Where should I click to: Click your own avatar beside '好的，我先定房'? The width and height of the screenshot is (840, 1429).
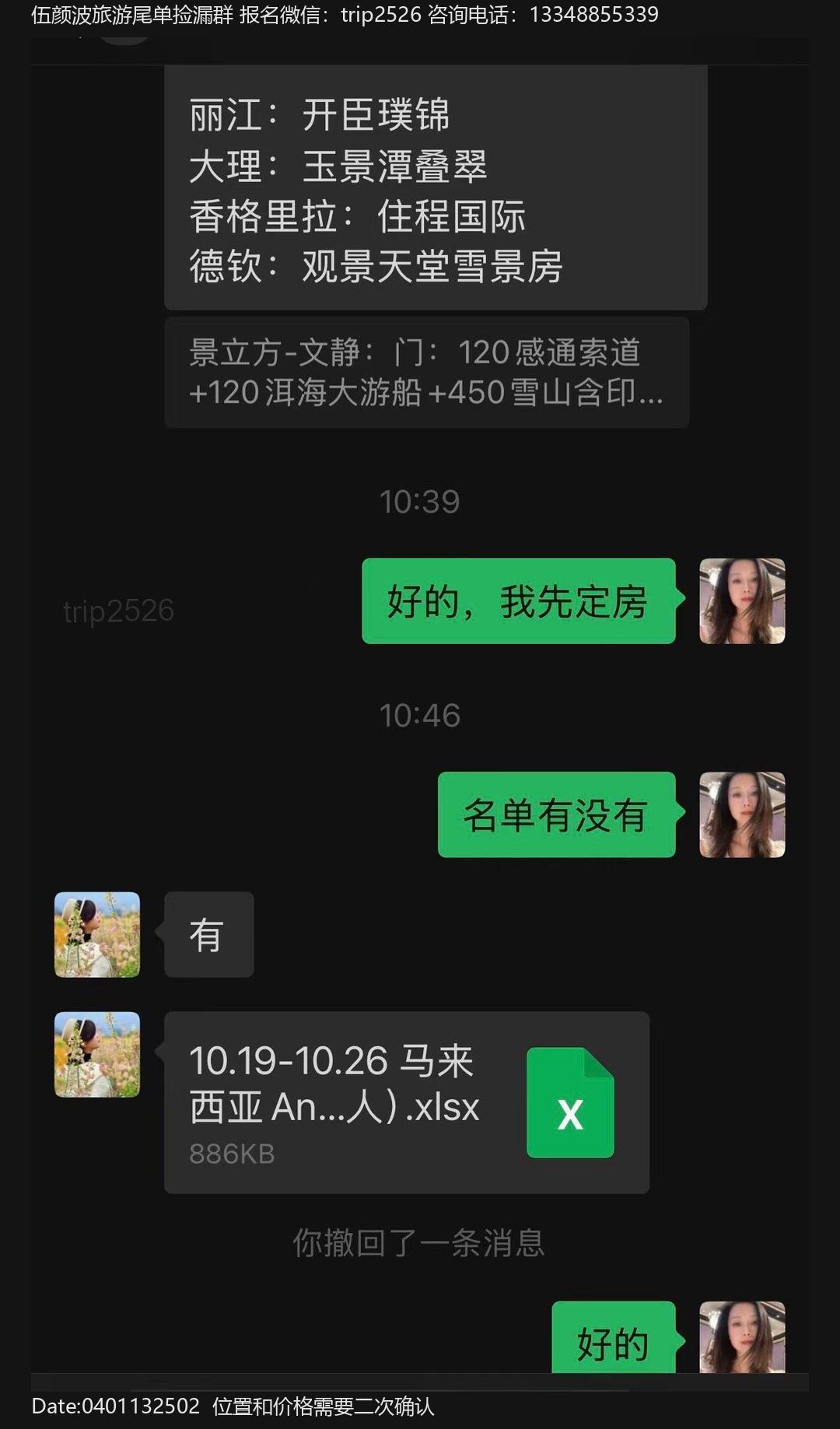click(x=741, y=601)
